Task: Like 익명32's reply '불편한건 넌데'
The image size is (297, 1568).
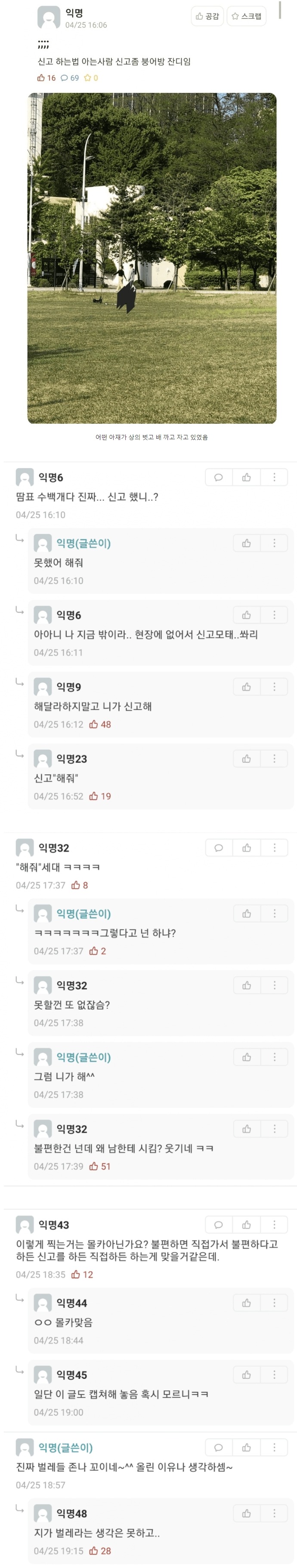Action: click(x=247, y=1128)
